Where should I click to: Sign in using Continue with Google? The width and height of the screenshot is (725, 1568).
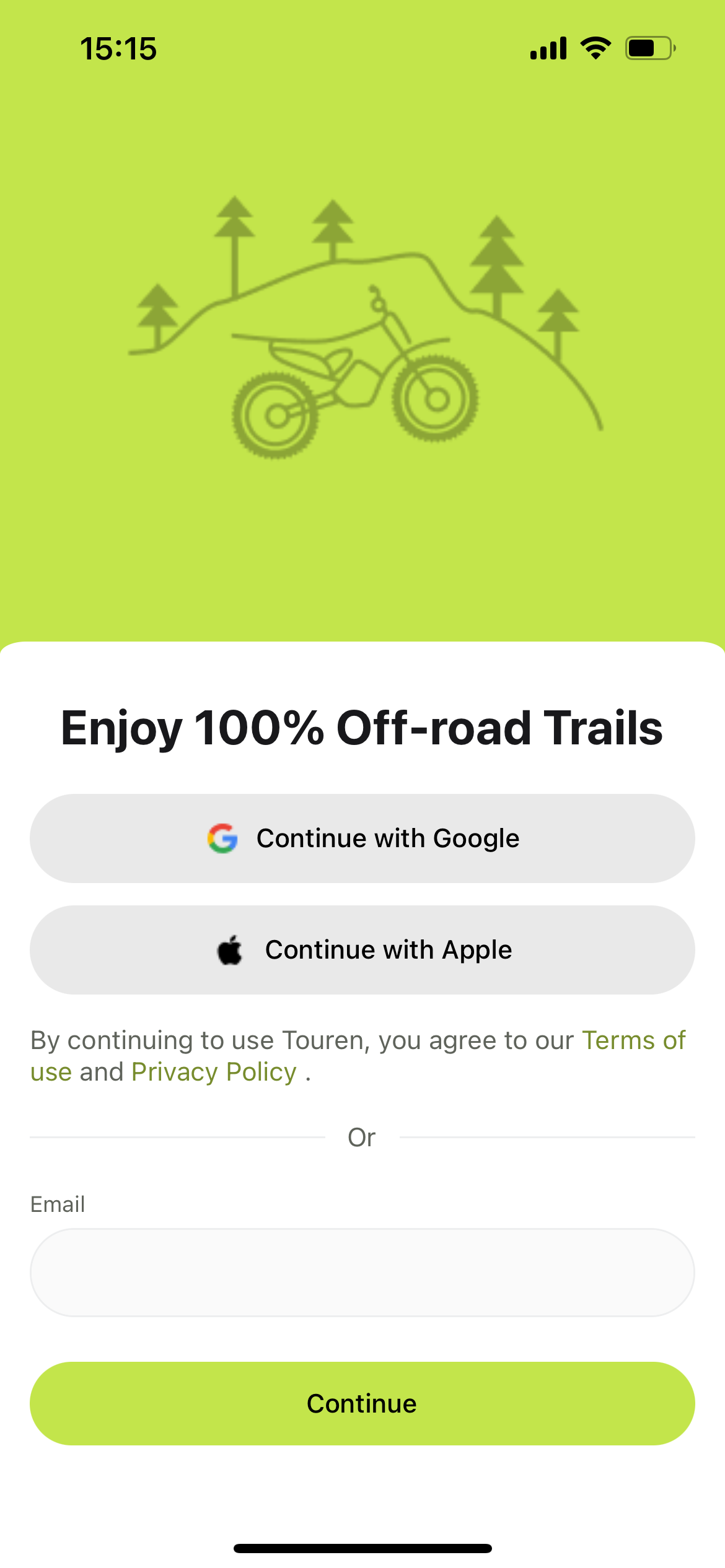[x=362, y=838]
